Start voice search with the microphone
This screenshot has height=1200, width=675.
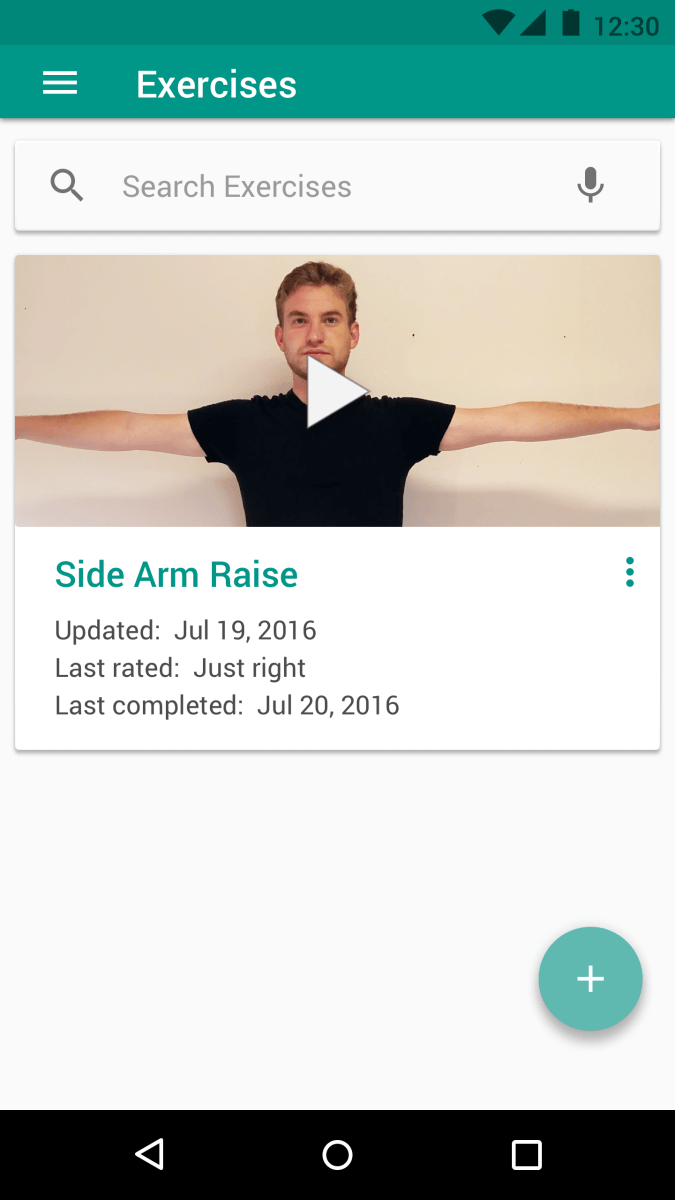pos(591,186)
